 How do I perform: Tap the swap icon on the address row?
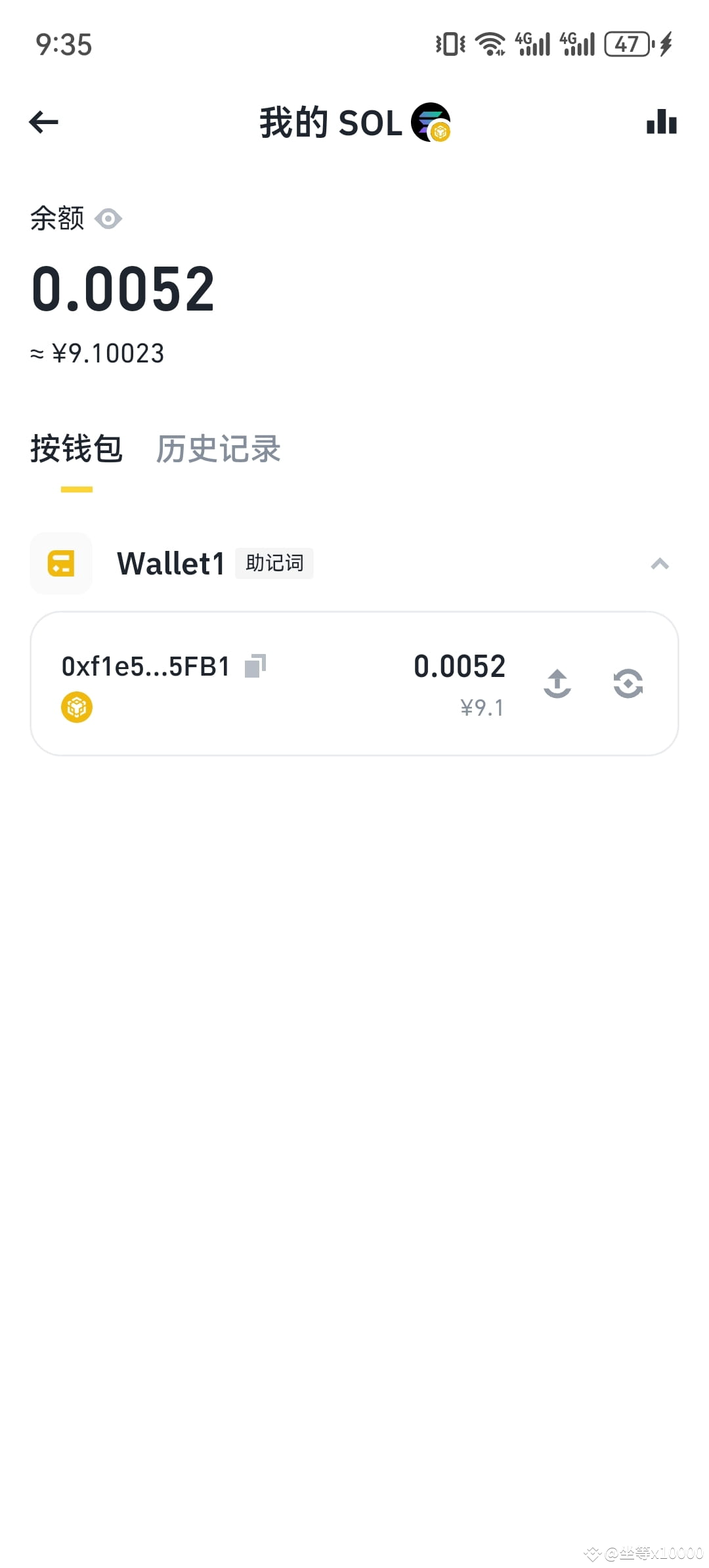[x=628, y=685]
